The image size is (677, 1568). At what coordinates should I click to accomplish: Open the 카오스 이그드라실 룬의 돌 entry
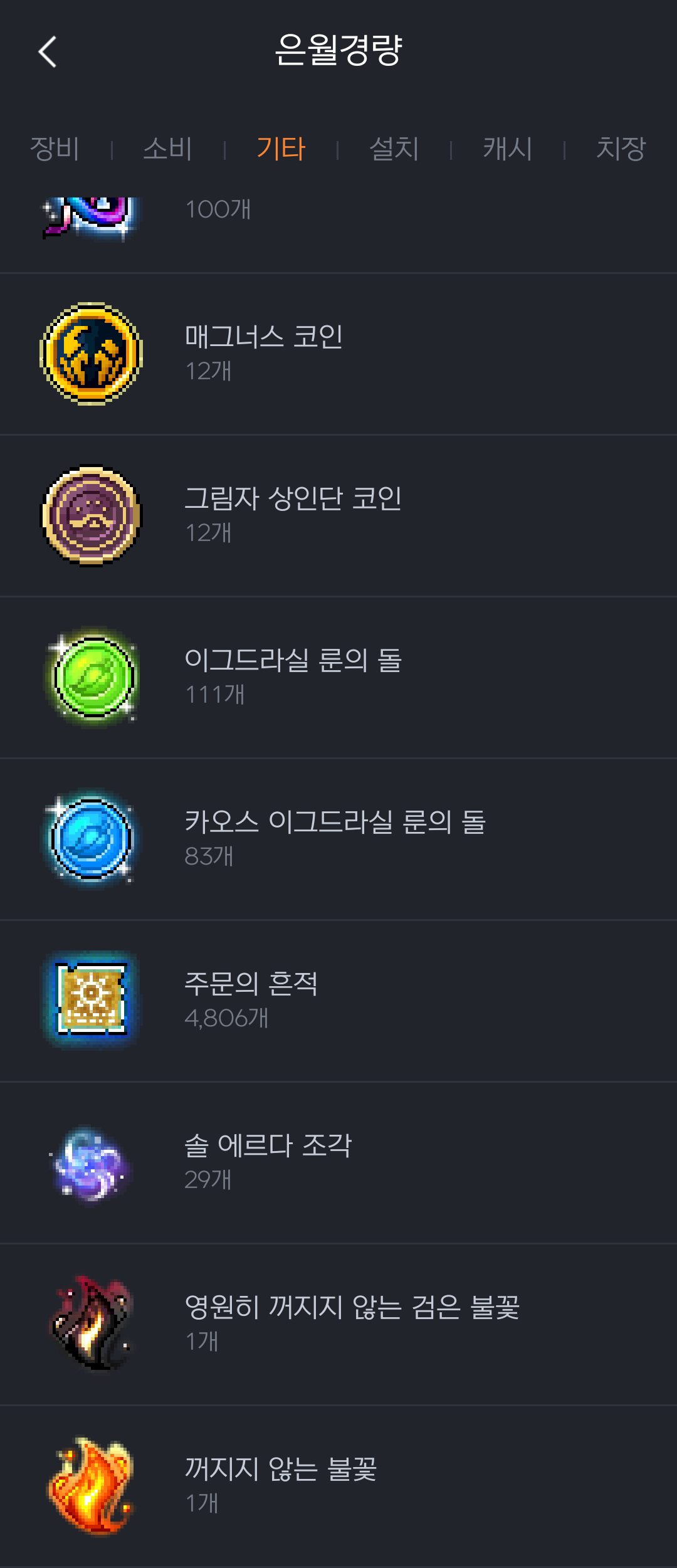(x=338, y=840)
